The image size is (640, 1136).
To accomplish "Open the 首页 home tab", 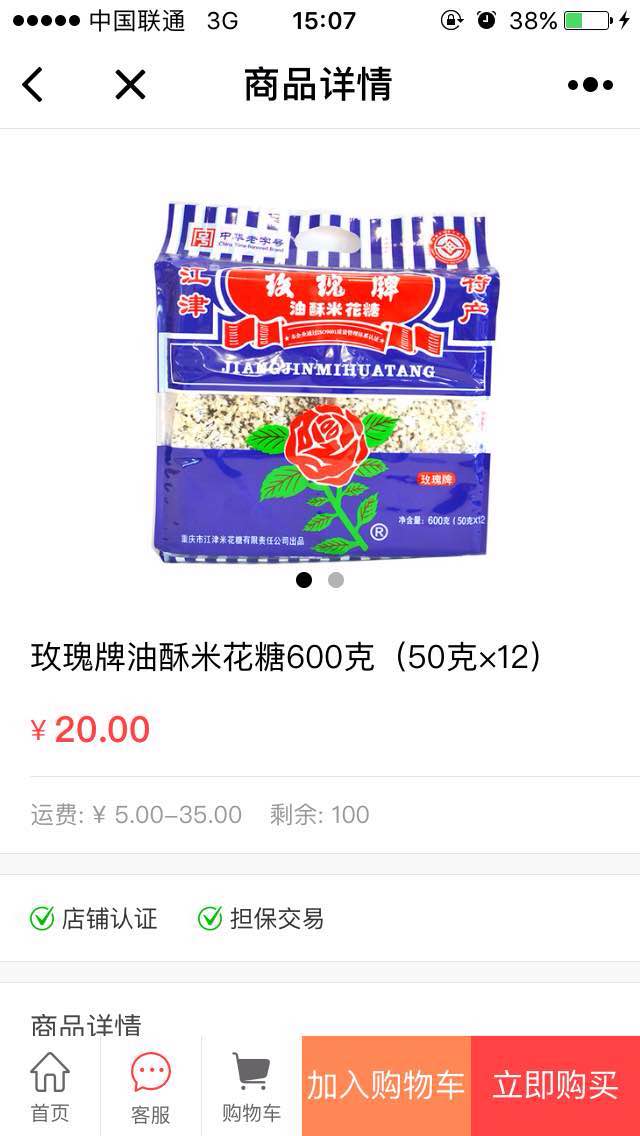I will tap(50, 1086).
